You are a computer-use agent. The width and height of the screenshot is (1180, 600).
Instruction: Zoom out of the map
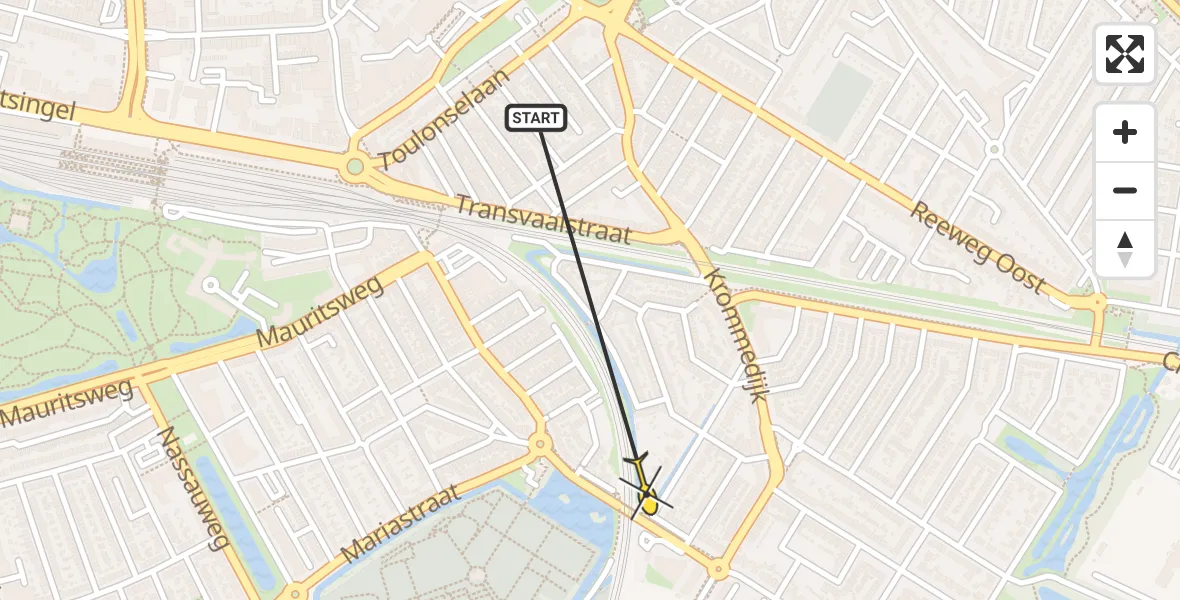(1125, 190)
